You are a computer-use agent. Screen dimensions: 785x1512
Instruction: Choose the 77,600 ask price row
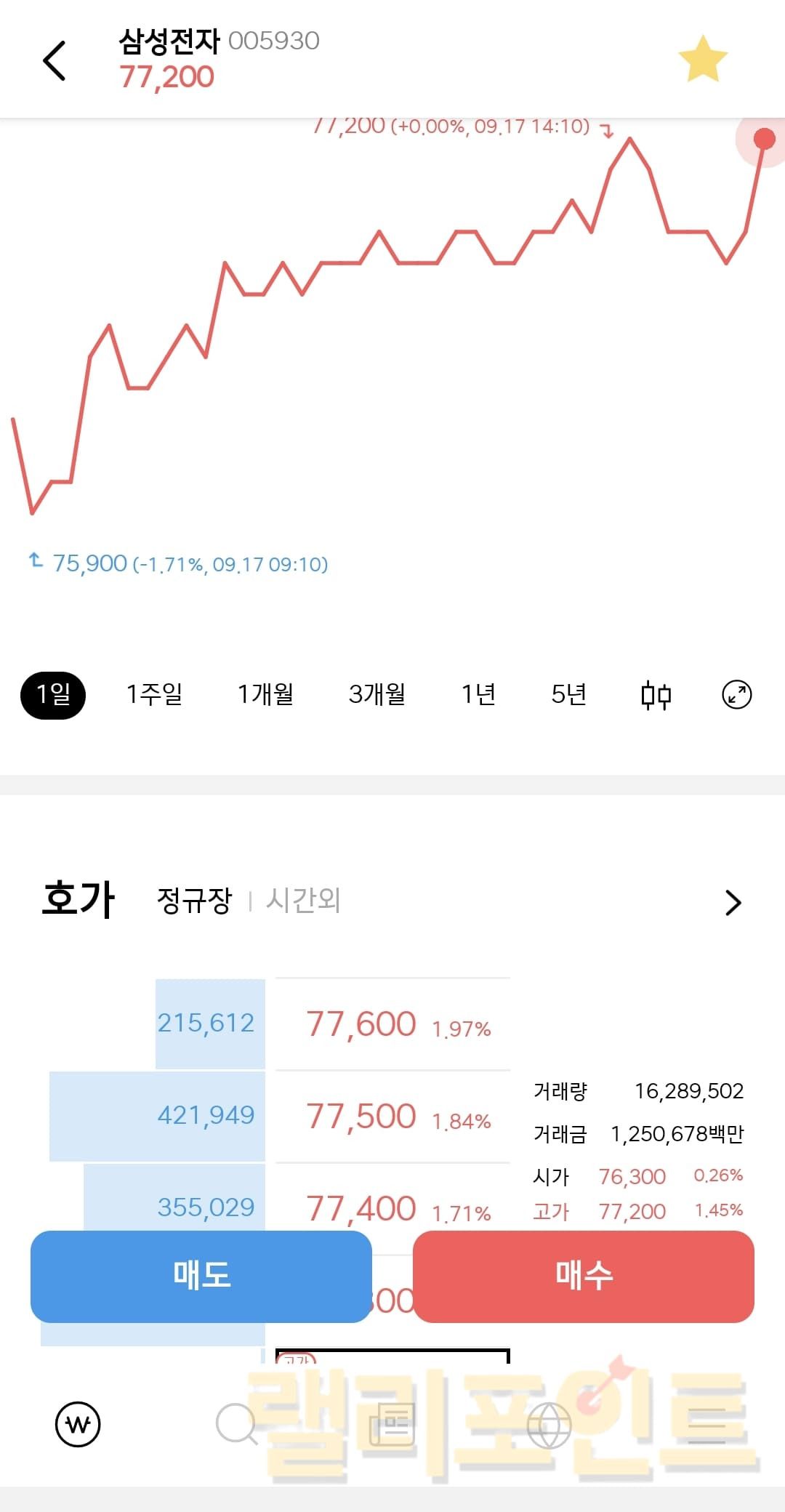pyautogui.click(x=392, y=1024)
